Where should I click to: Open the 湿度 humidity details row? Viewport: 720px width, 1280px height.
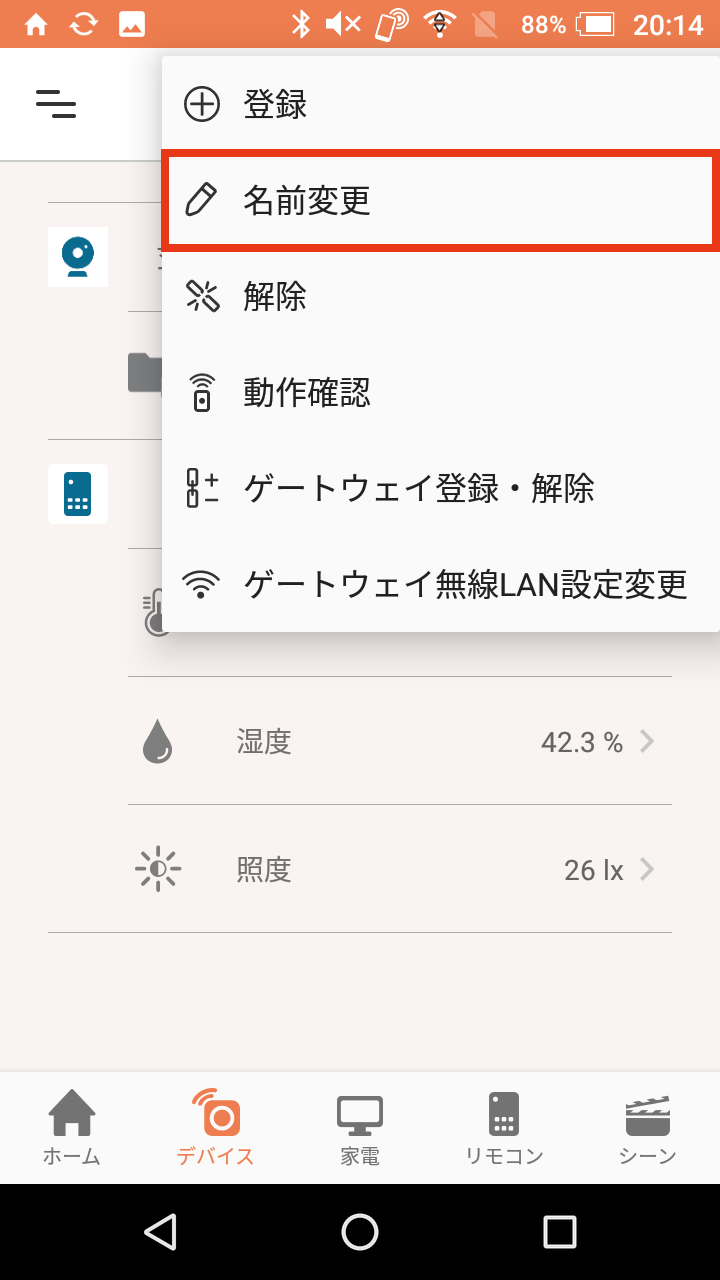click(x=400, y=741)
